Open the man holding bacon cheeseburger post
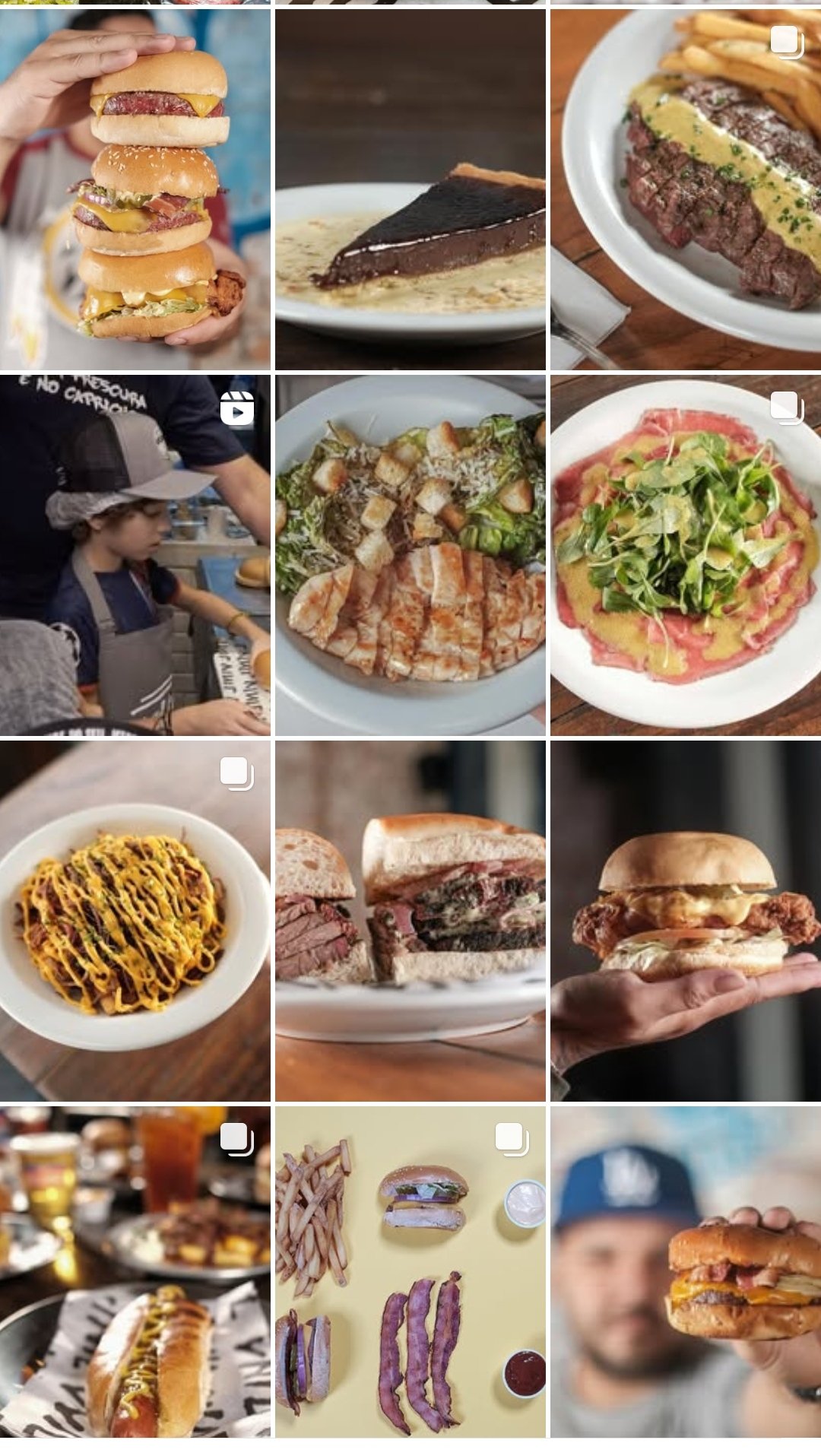The width and height of the screenshot is (821, 1456). (x=686, y=1271)
